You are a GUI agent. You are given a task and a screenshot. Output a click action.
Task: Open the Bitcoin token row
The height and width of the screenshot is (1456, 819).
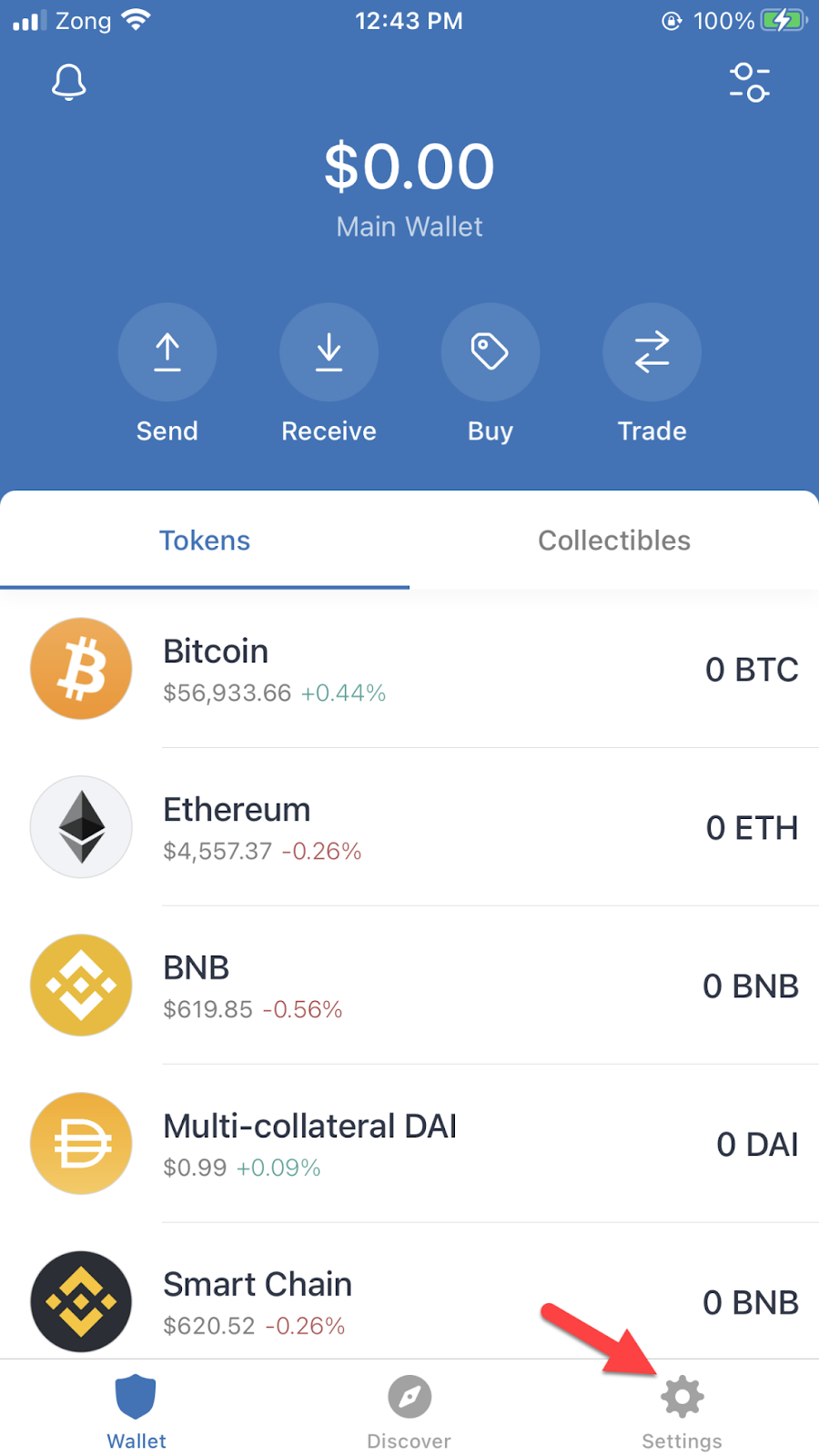pos(409,669)
